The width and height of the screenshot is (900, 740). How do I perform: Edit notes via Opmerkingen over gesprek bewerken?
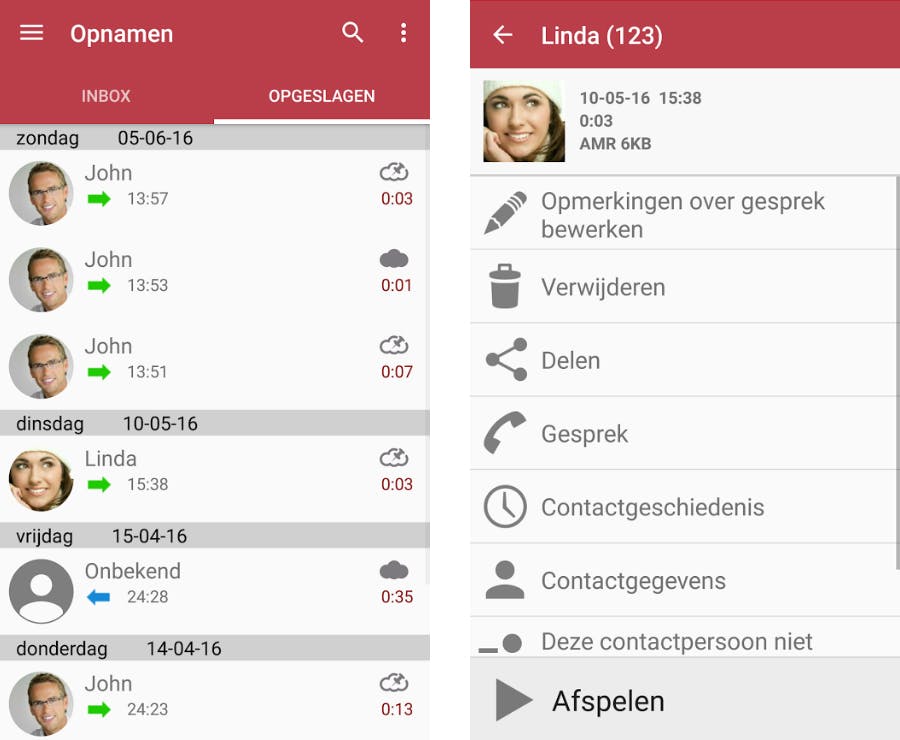click(x=683, y=214)
